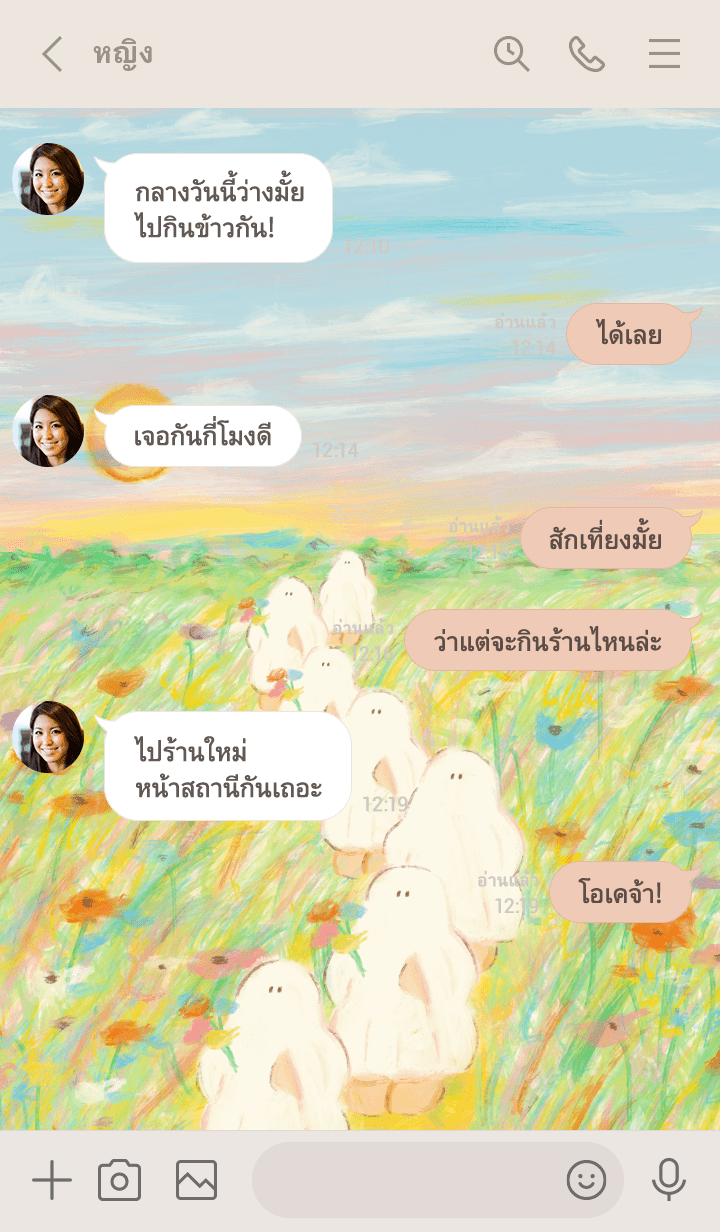Pick an image from the gallery
The image size is (720, 1232).
click(x=196, y=1181)
